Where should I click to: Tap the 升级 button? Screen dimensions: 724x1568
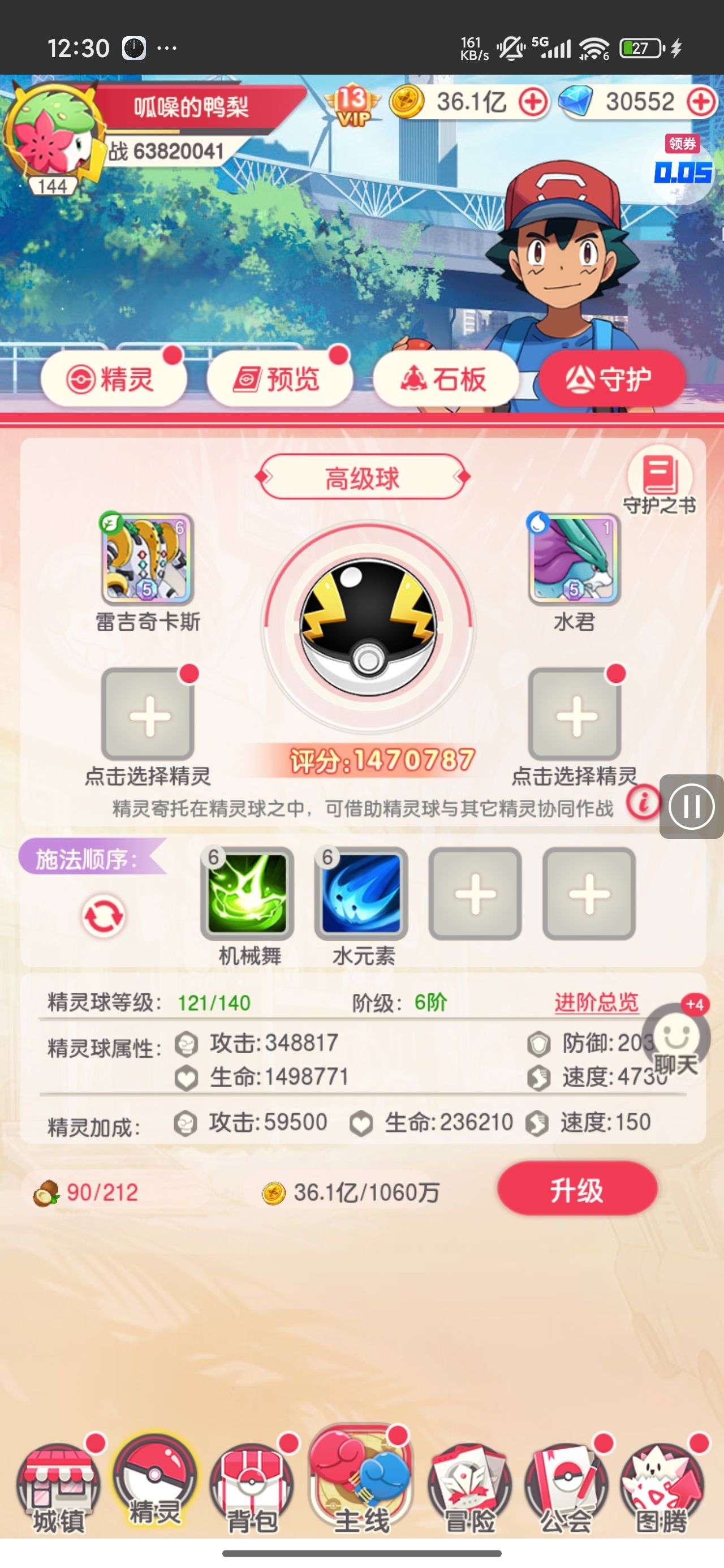(576, 1190)
